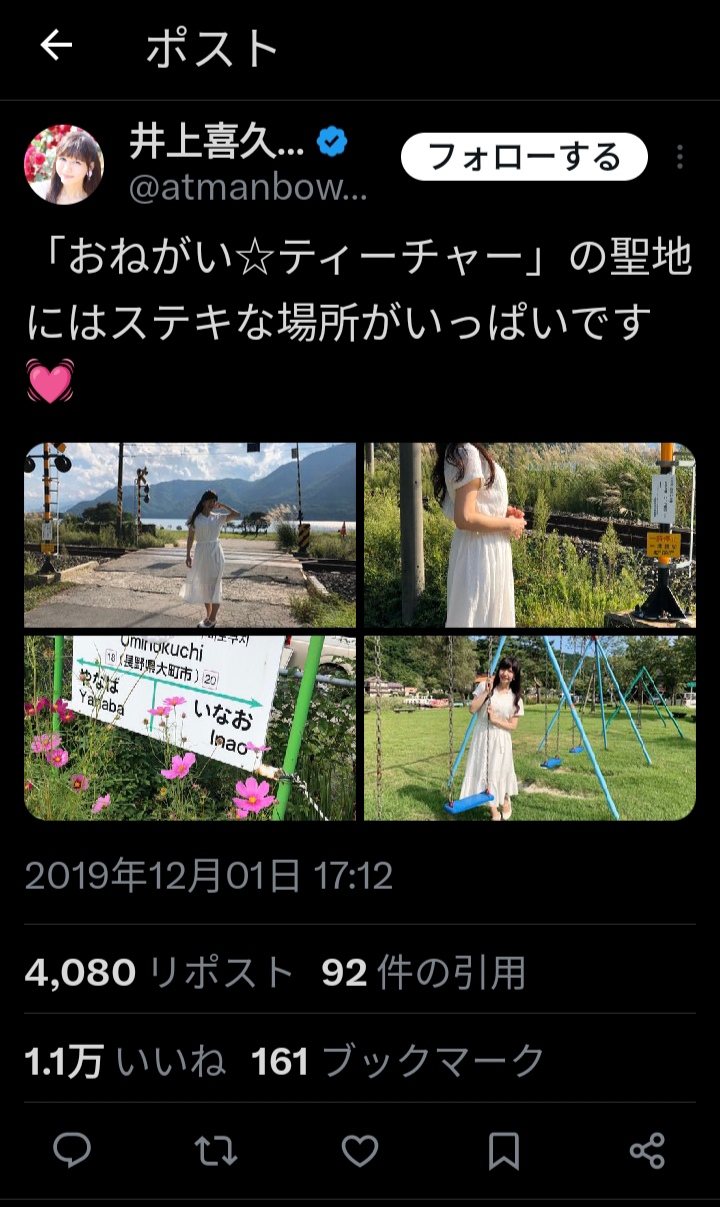
Task: Repost this post with the repost icon
Action: pos(216,1152)
